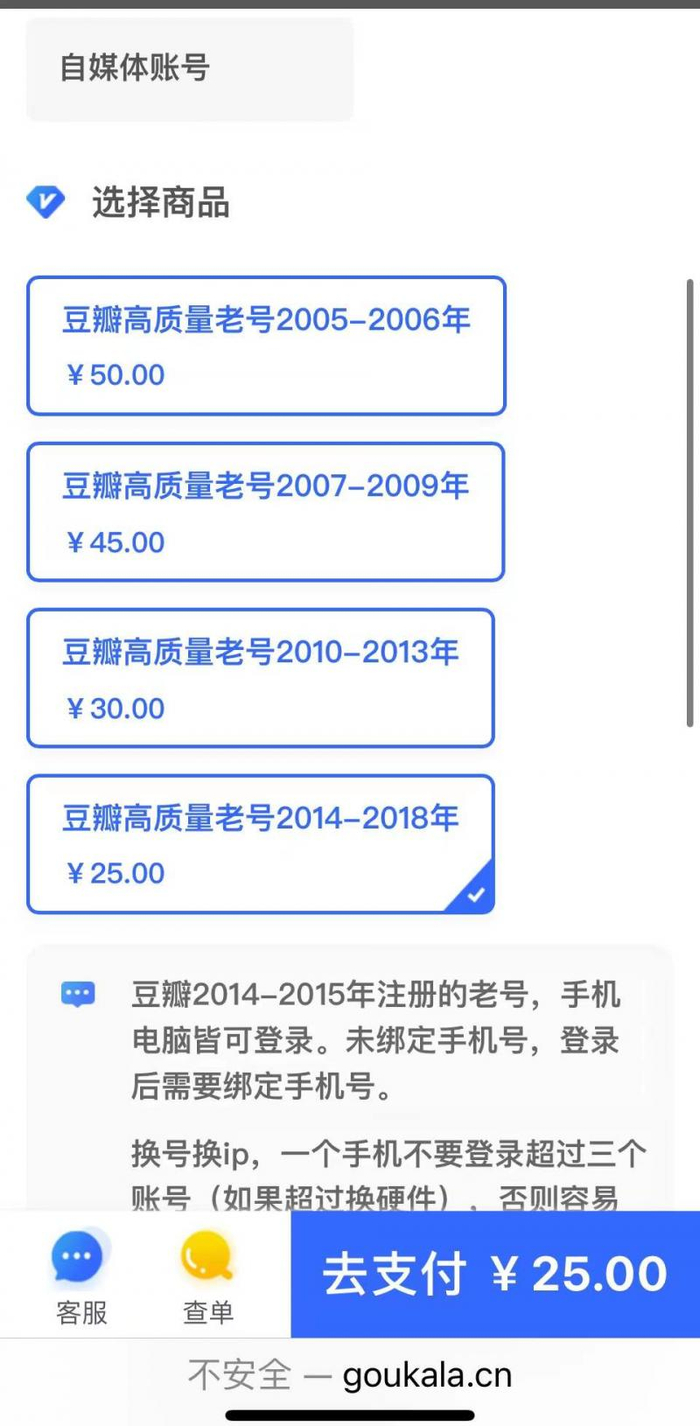This screenshot has height=1426, width=700.
Task: Select the 自媒体账号 category chip
Action: [x=189, y=69]
